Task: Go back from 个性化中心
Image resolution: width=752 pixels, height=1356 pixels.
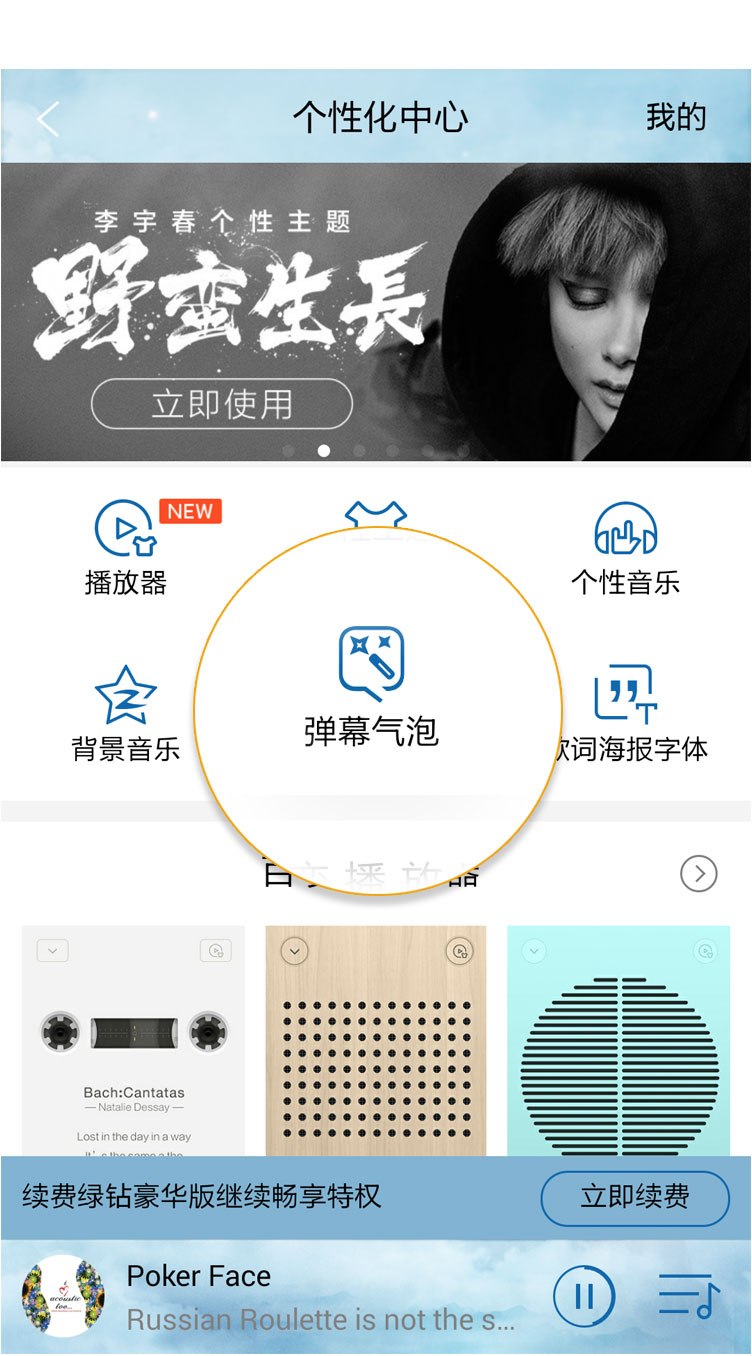Action: tap(48, 119)
